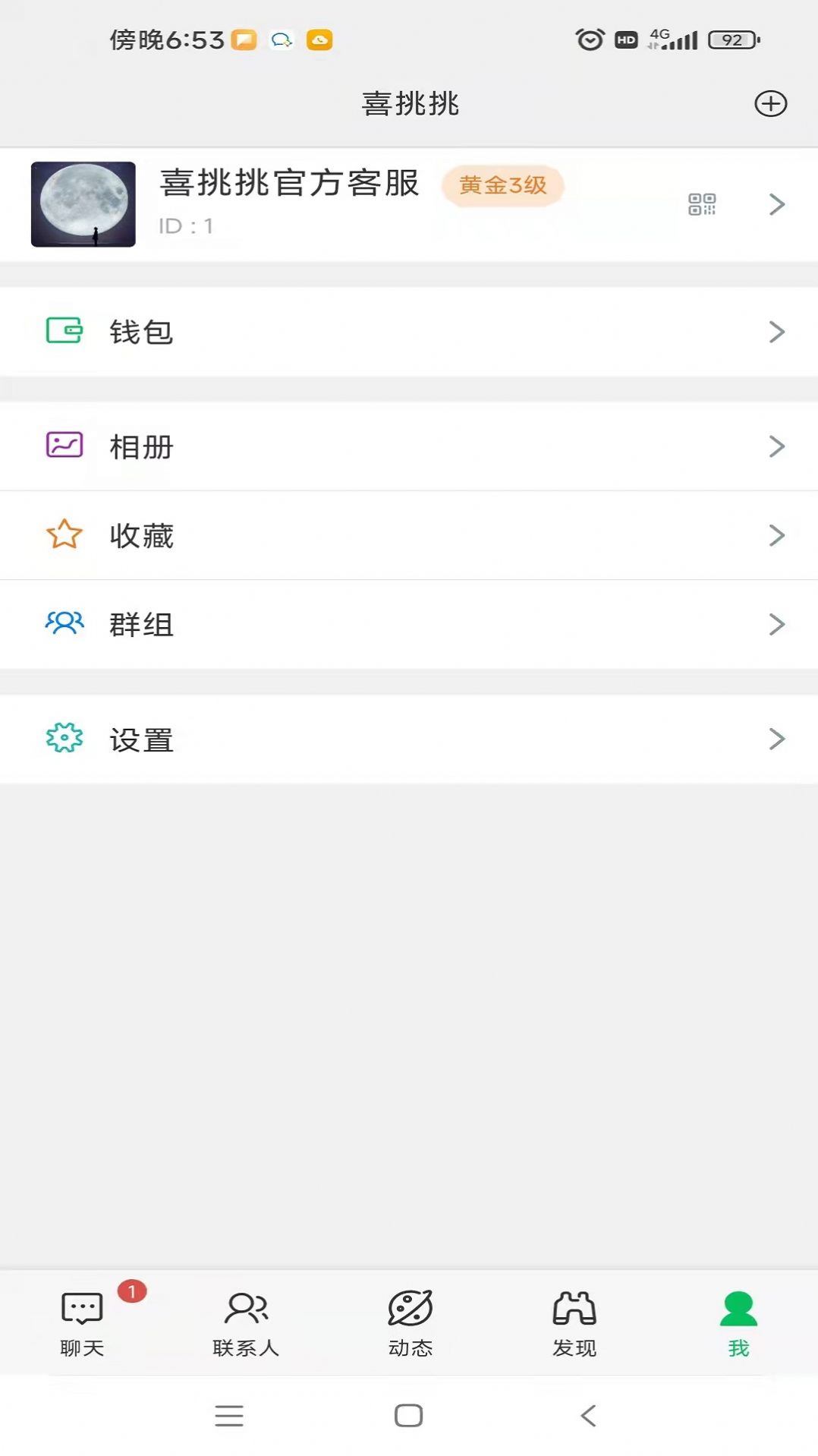The width and height of the screenshot is (818, 1456).
Task: Expand 设置 settings with its chevron arrow
Action: pyautogui.click(x=776, y=738)
